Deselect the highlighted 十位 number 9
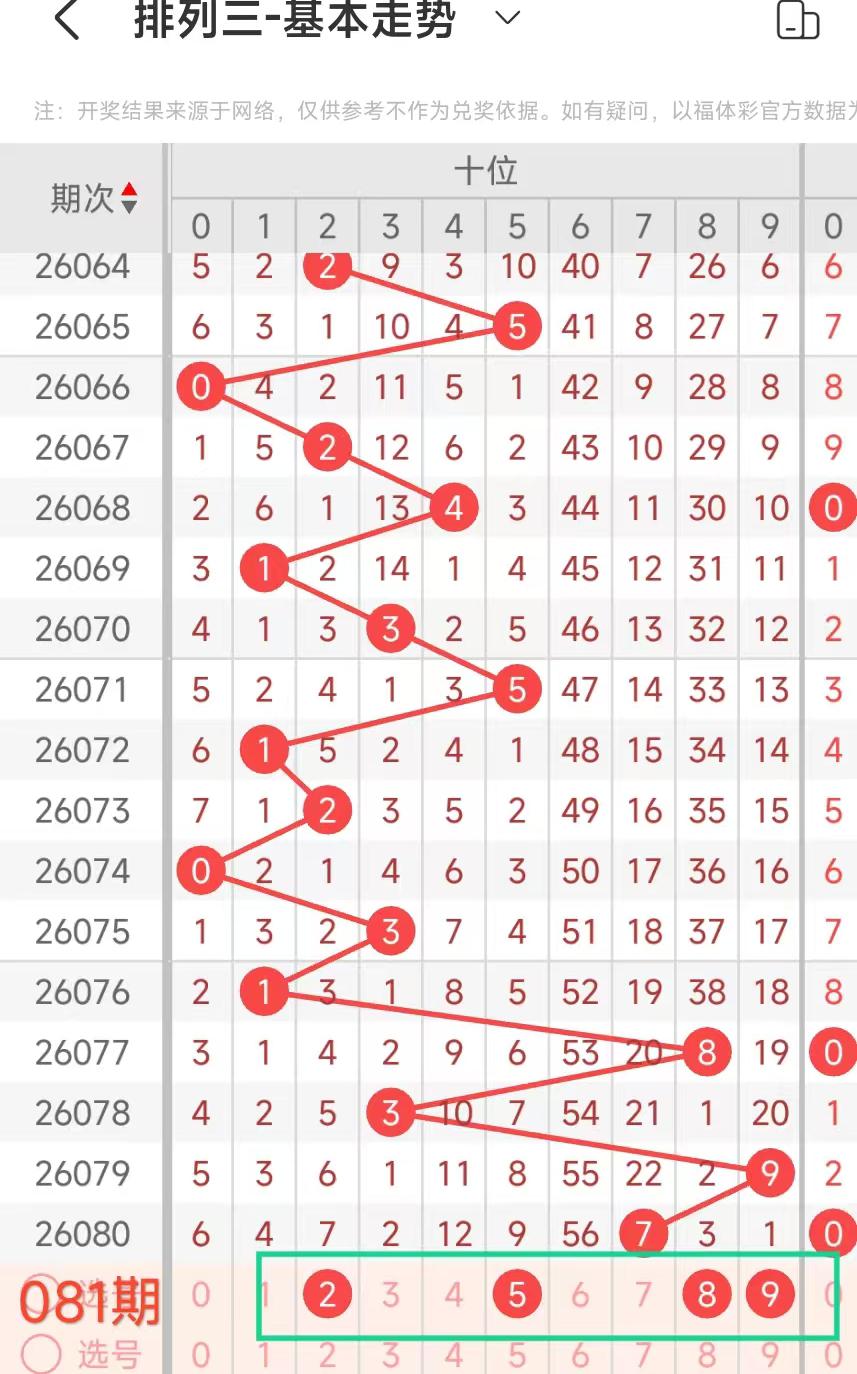This screenshot has height=1374, width=857. tap(769, 1295)
